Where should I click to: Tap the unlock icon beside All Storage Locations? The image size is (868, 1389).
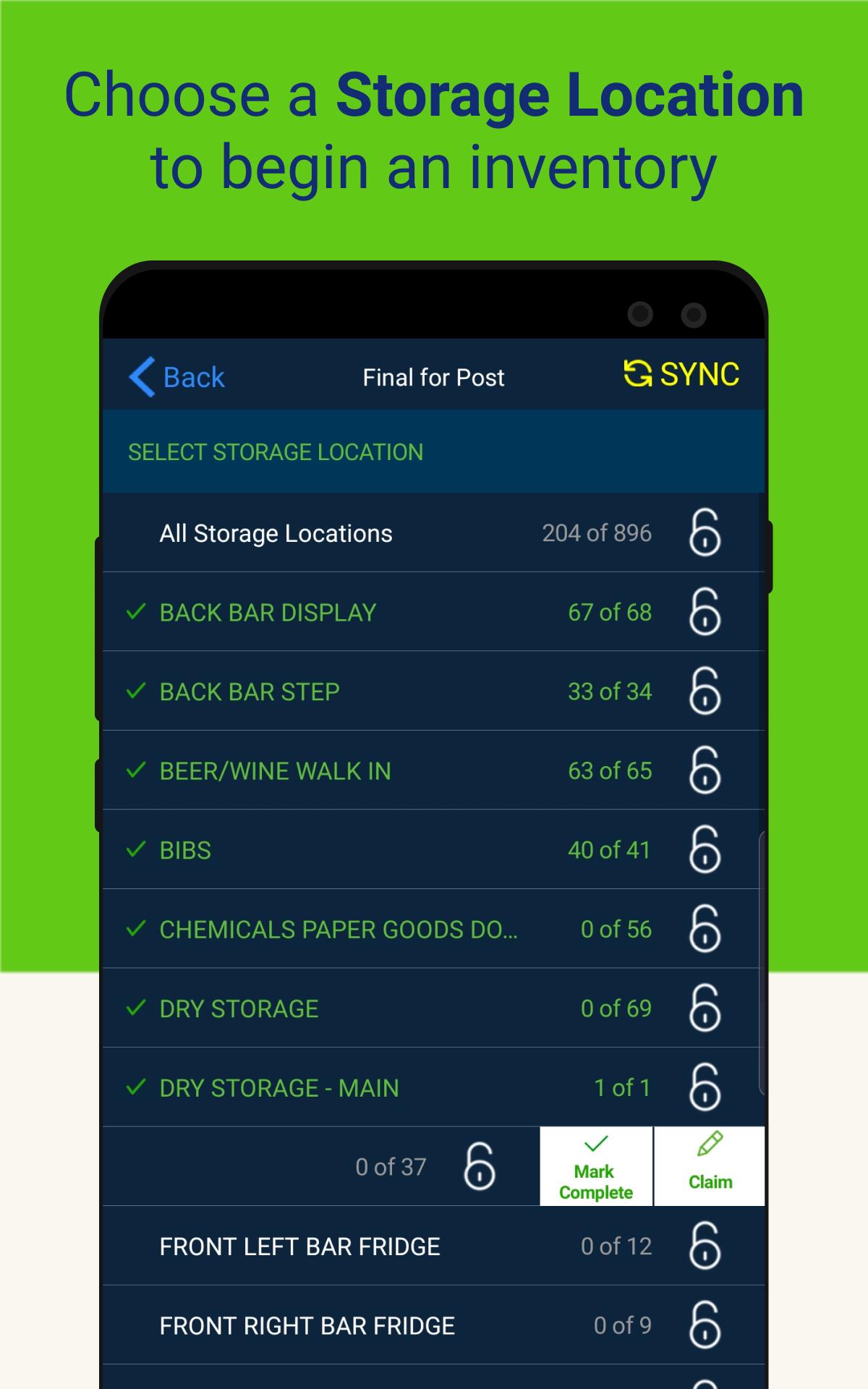pos(705,533)
